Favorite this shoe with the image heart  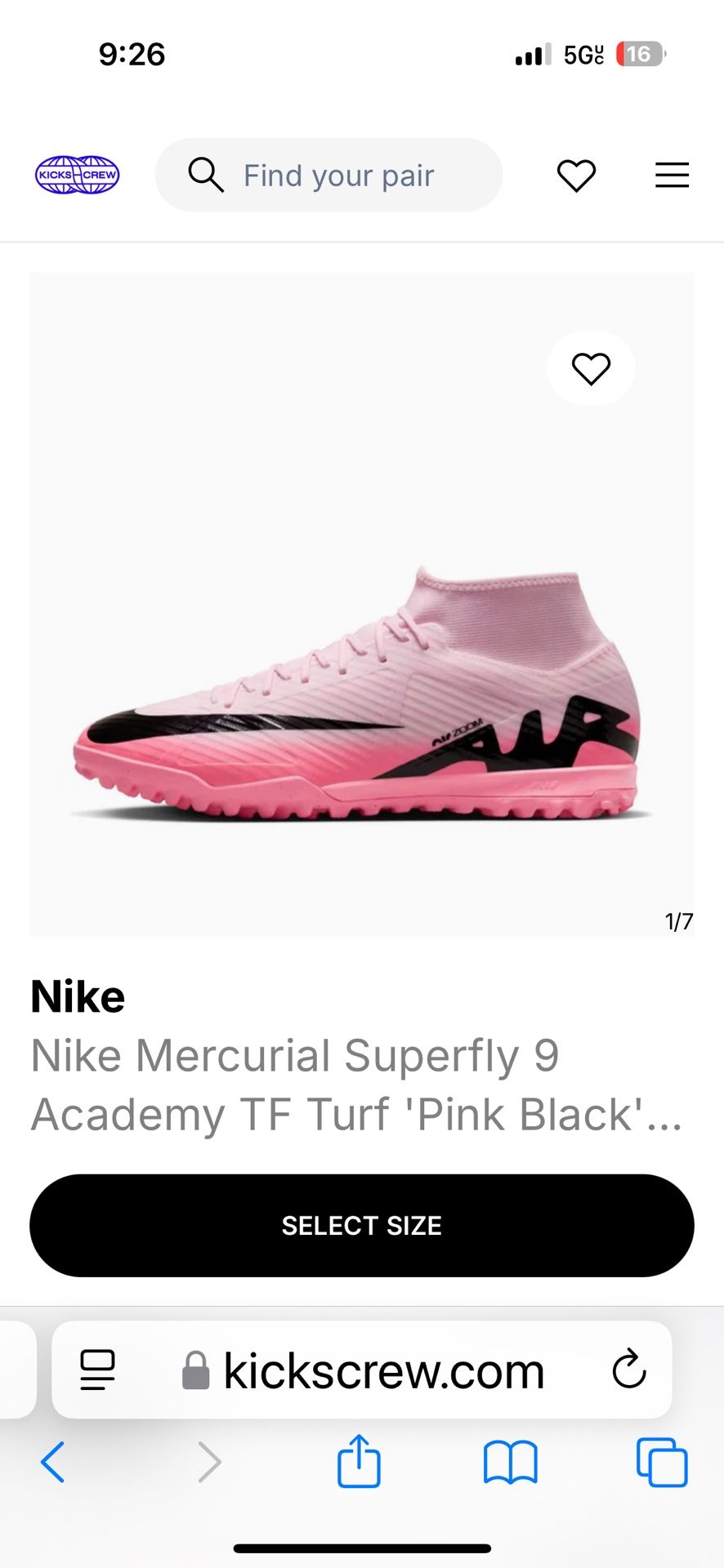coord(591,368)
